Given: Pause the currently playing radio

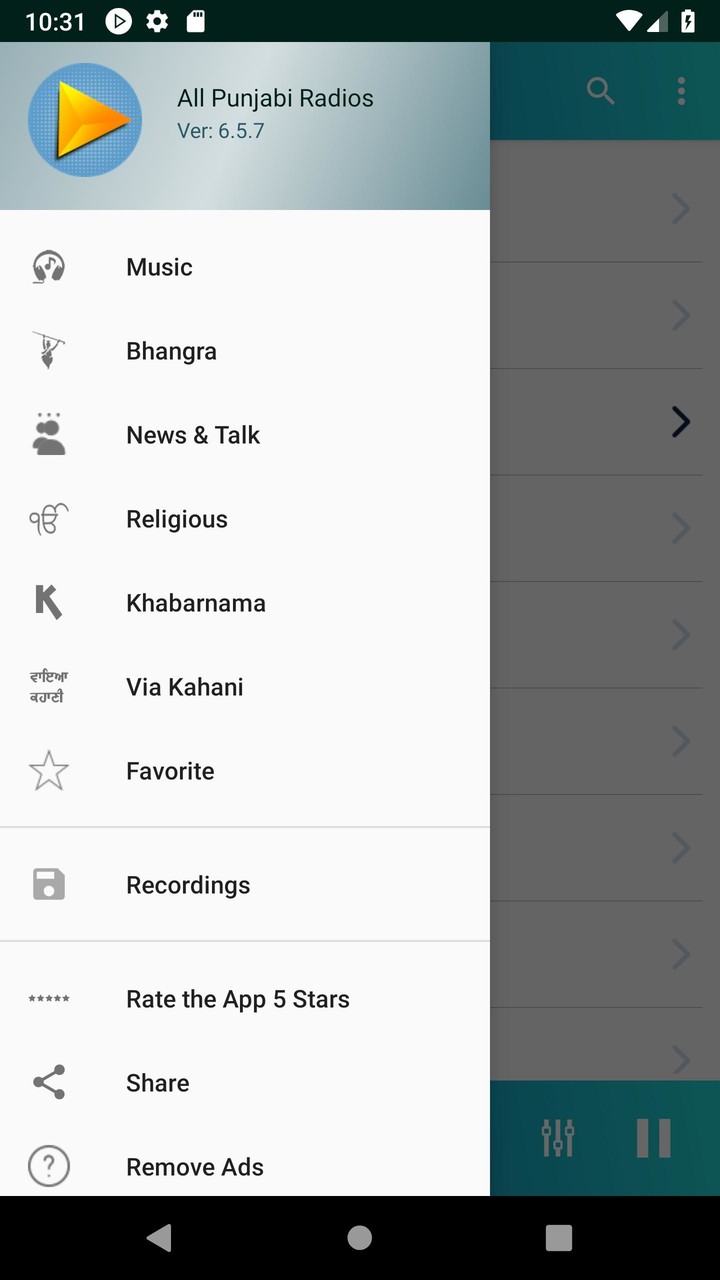Looking at the screenshot, I should click(653, 1137).
